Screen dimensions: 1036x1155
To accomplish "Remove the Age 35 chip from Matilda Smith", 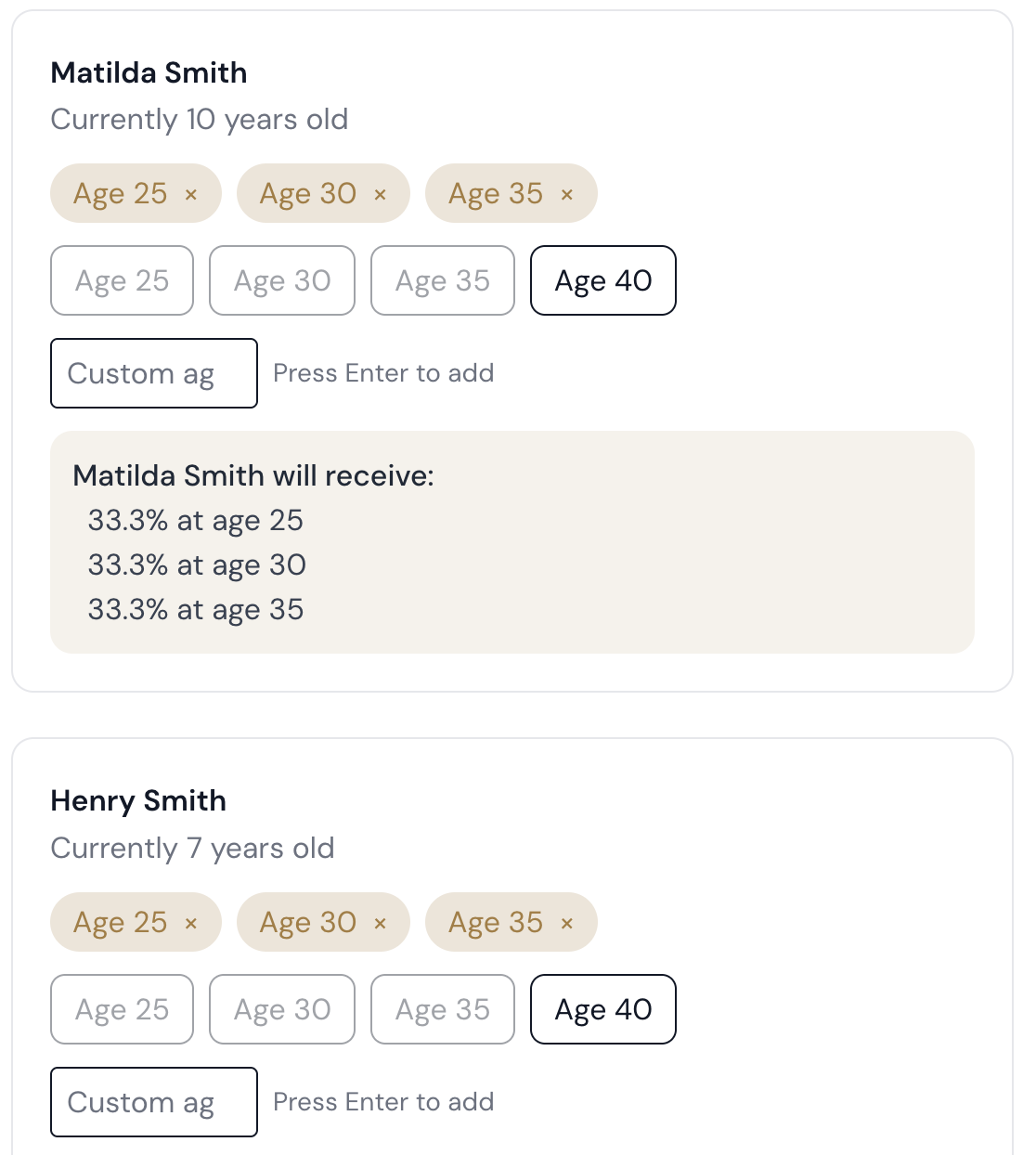I will [567, 193].
